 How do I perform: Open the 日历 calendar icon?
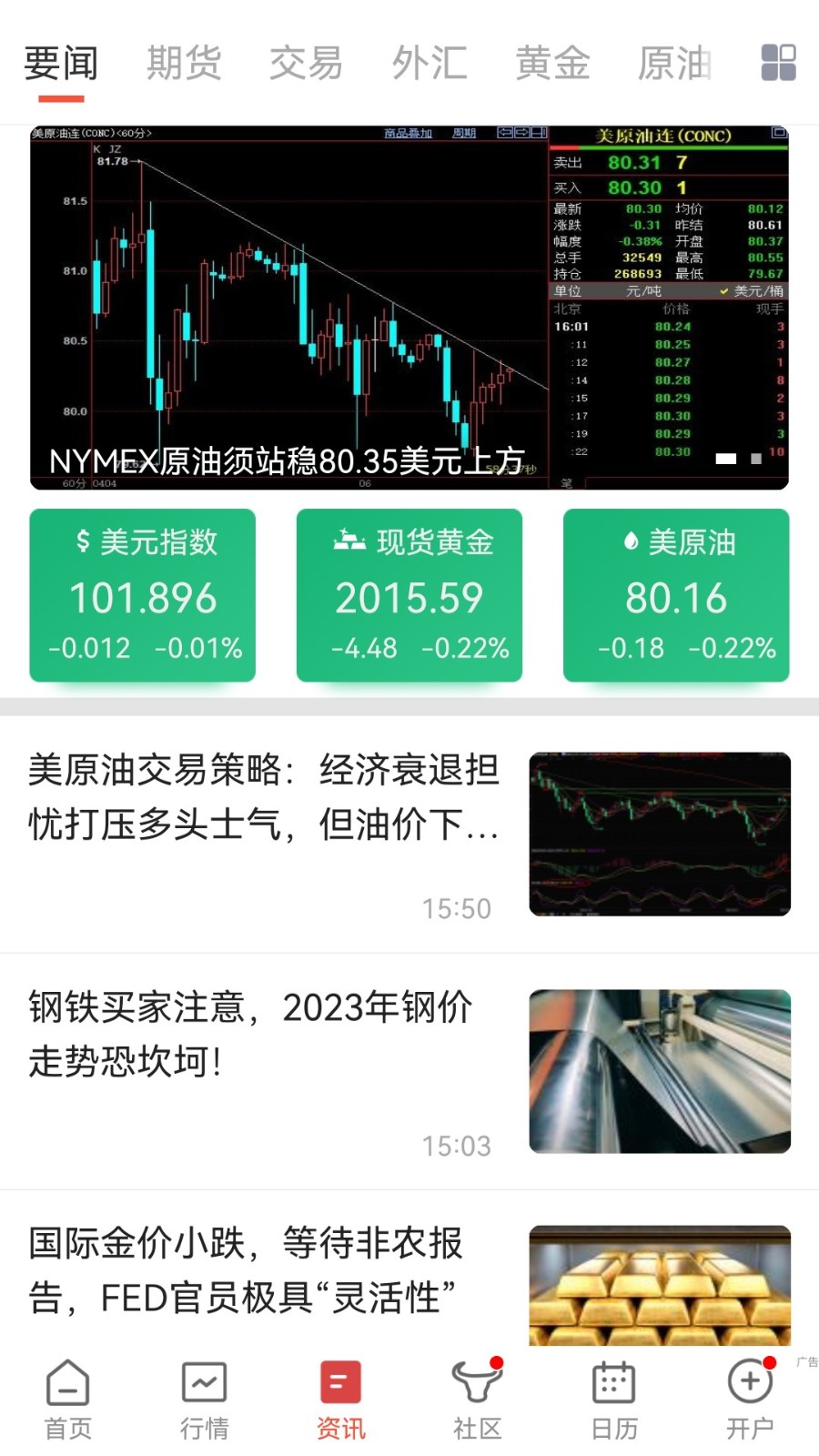(612, 1399)
